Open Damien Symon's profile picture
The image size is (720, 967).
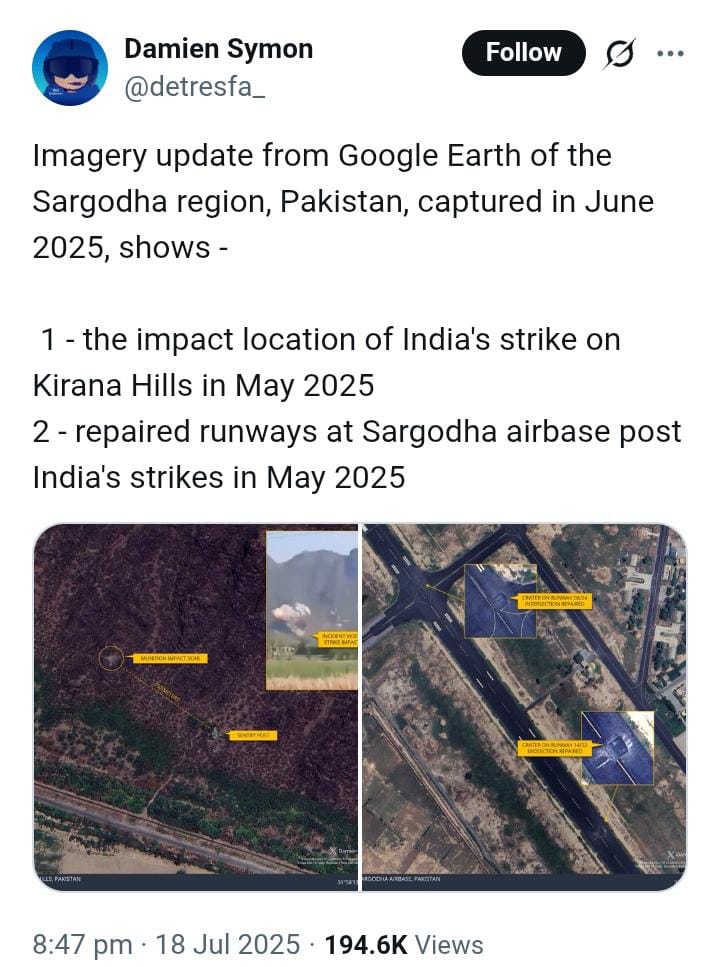[70, 68]
